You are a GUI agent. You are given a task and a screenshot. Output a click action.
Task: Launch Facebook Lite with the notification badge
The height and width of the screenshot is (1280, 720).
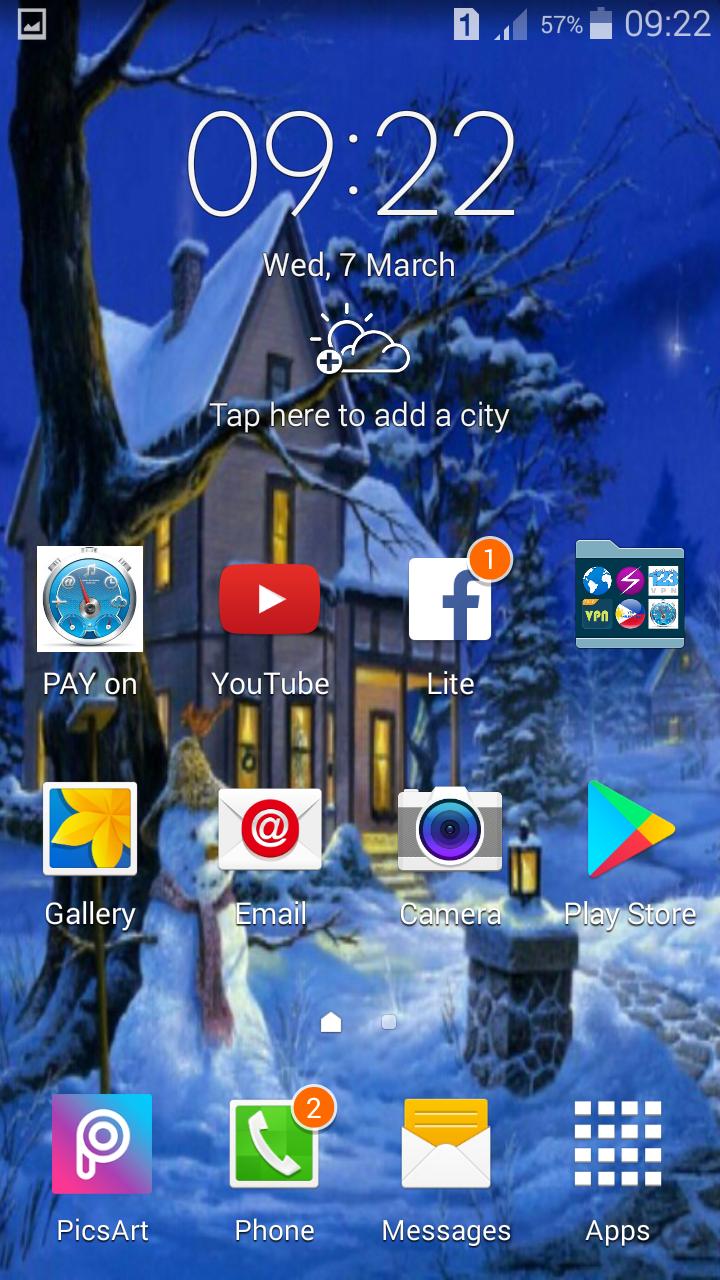pos(450,598)
